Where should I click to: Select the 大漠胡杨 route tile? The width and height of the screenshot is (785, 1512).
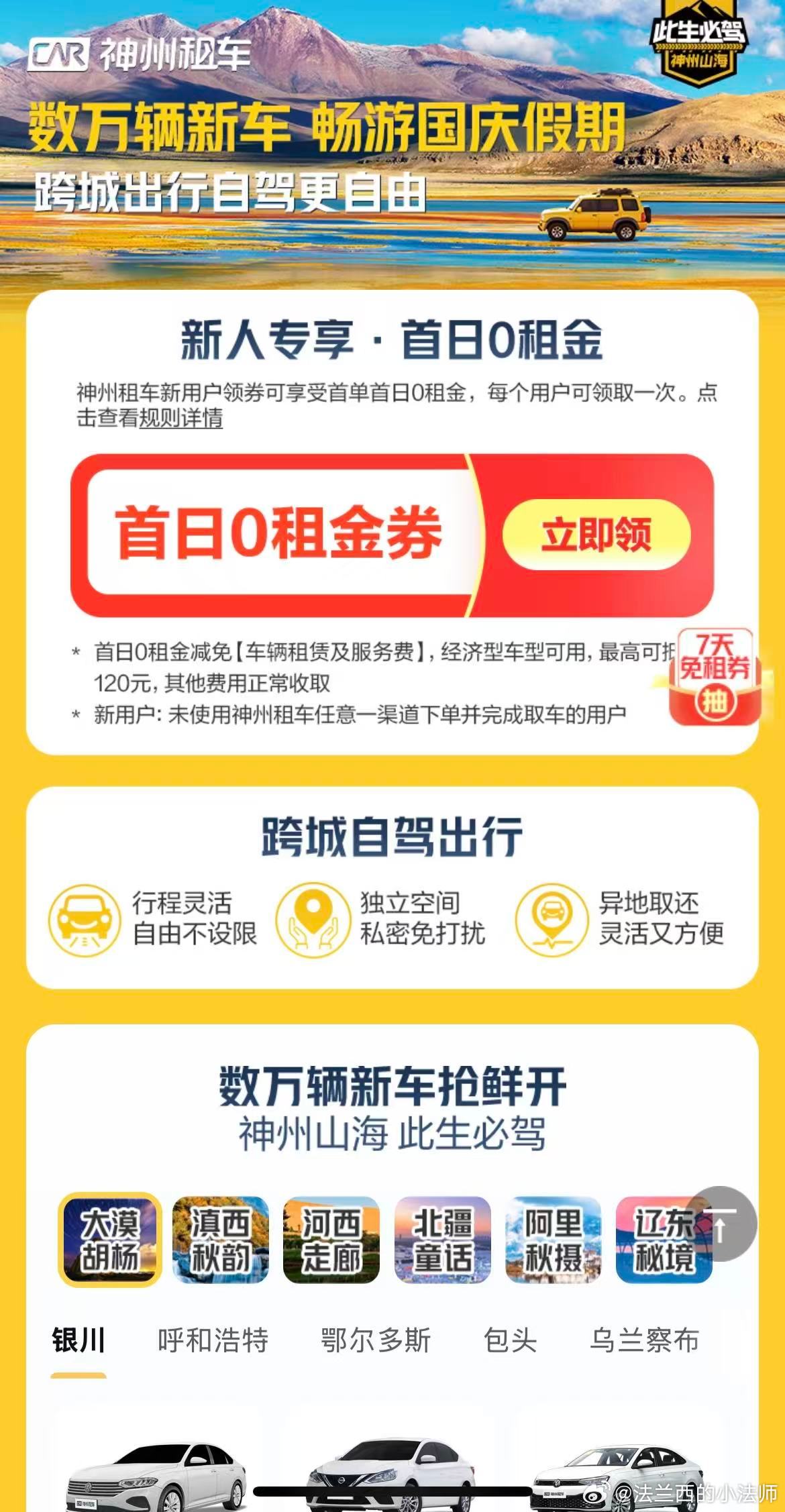[110, 1240]
